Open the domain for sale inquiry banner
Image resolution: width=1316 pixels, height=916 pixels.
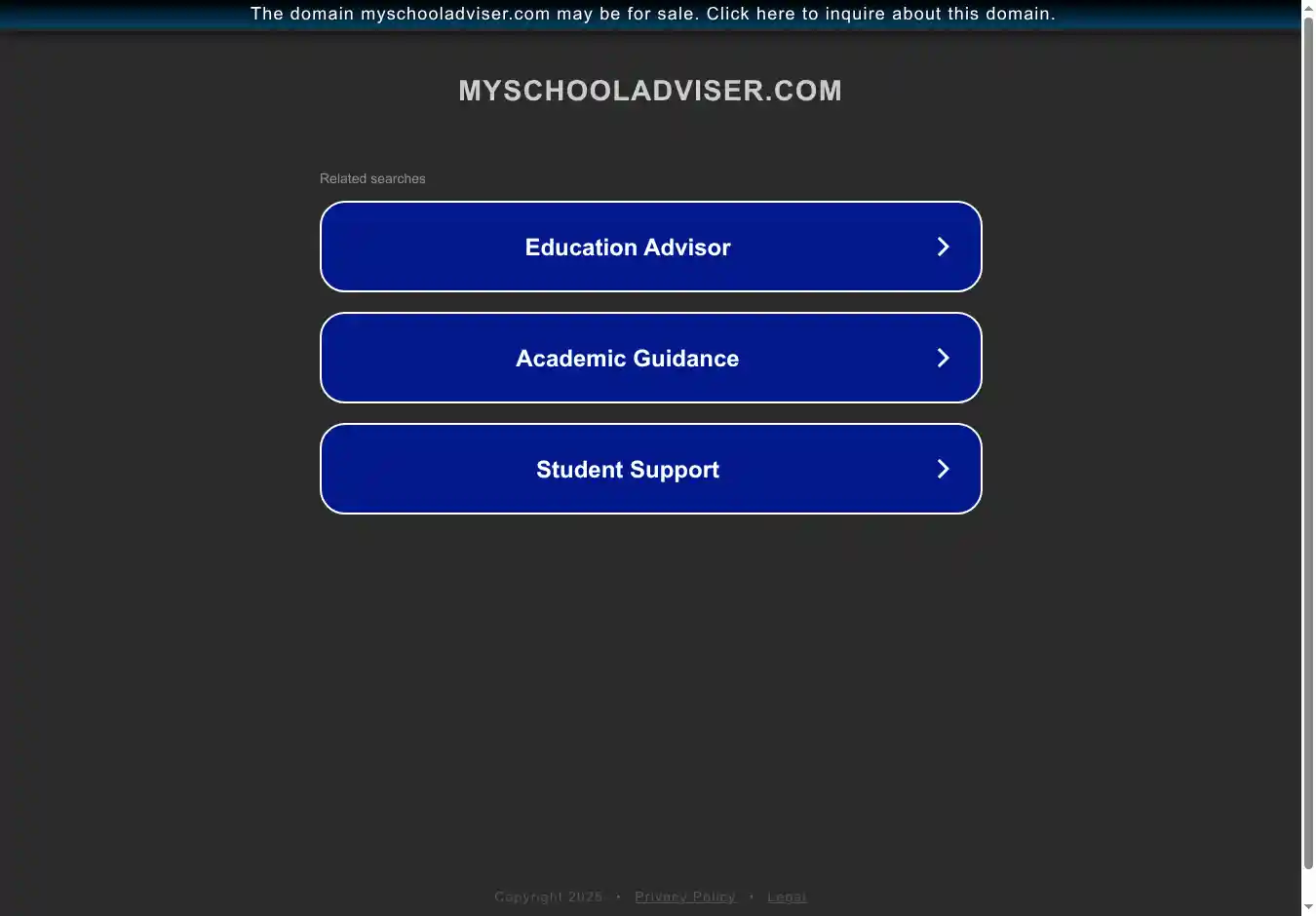[652, 14]
